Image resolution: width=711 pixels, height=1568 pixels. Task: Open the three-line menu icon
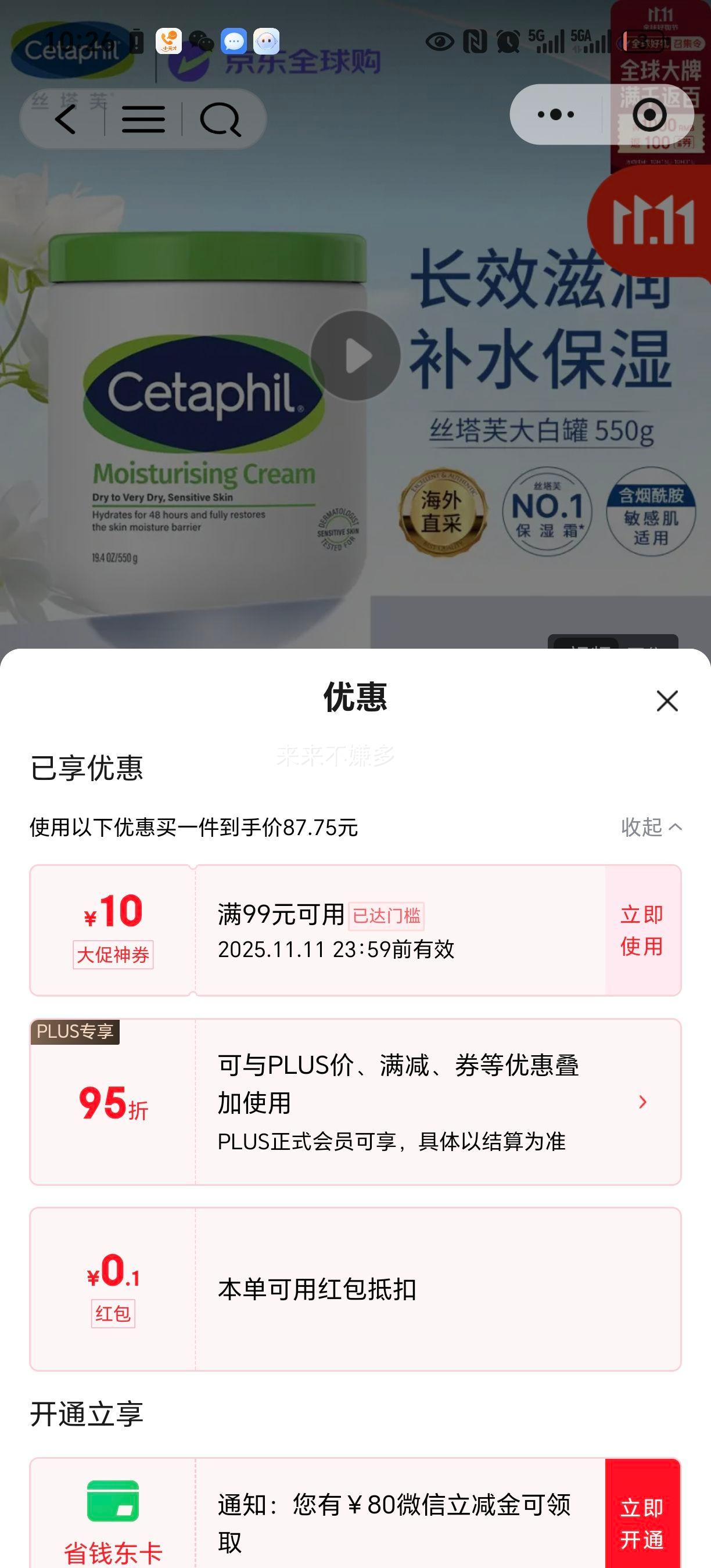click(143, 118)
